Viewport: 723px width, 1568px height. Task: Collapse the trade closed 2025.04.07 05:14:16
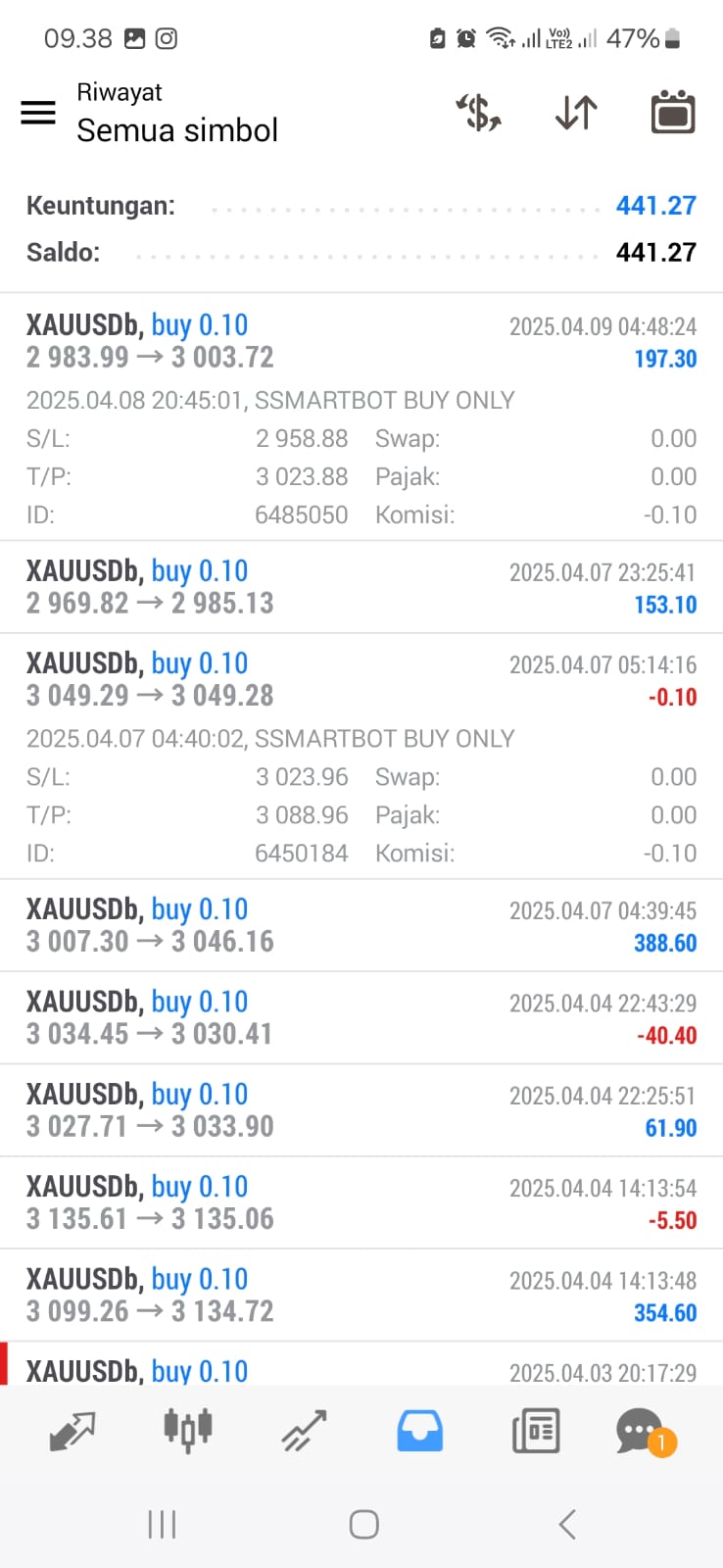coord(361,757)
